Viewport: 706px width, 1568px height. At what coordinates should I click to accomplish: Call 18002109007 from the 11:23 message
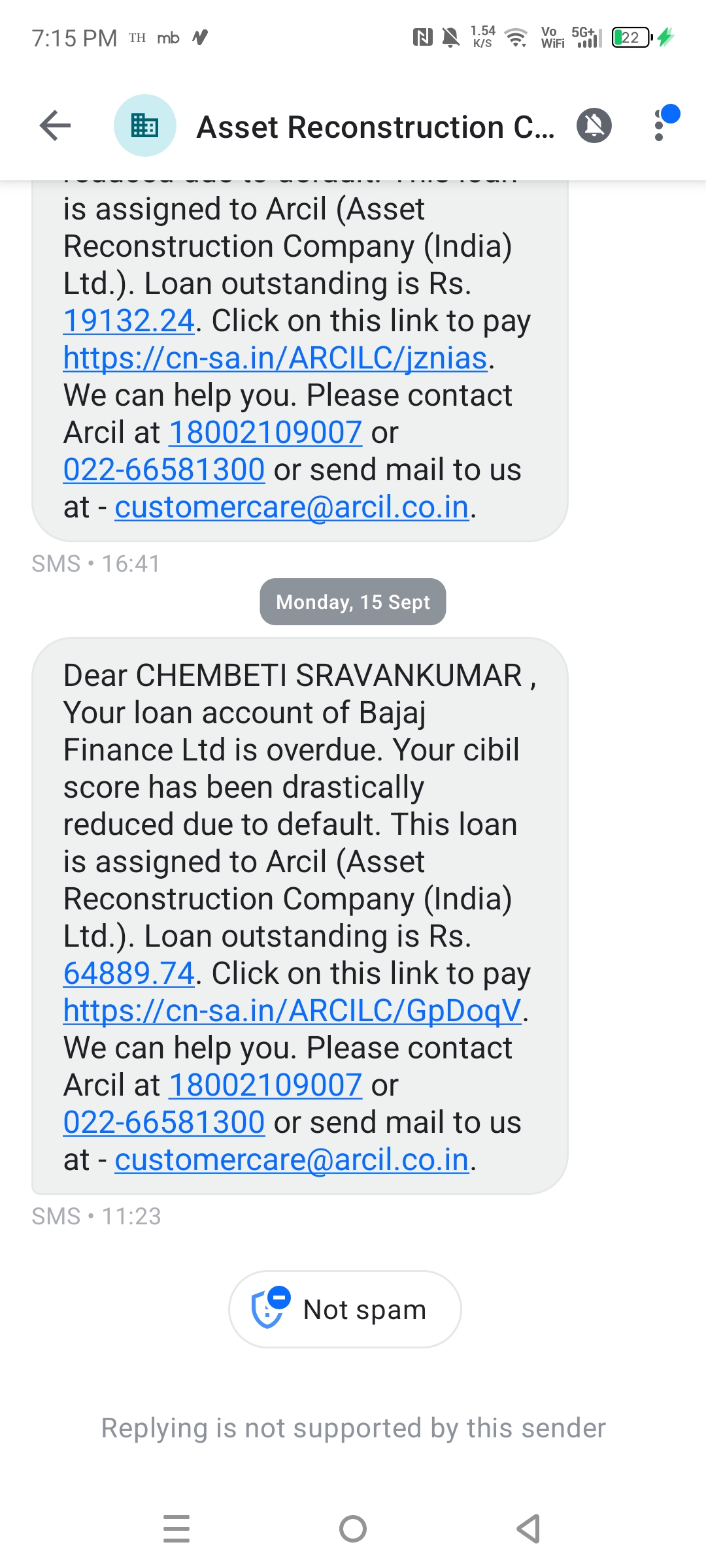[265, 1085]
